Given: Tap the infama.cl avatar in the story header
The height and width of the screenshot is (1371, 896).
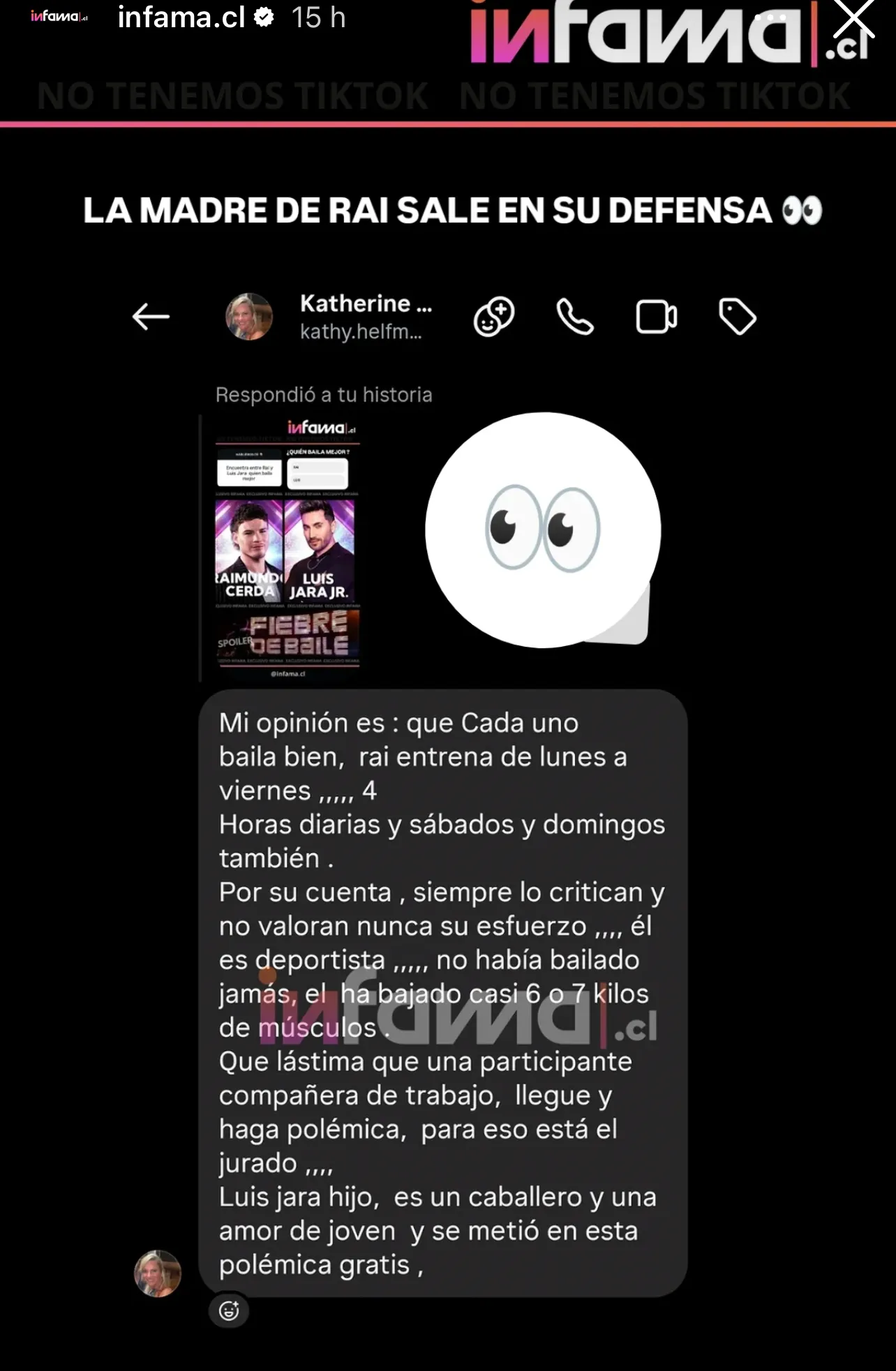Looking at the screenshot, I should (59, 17).
